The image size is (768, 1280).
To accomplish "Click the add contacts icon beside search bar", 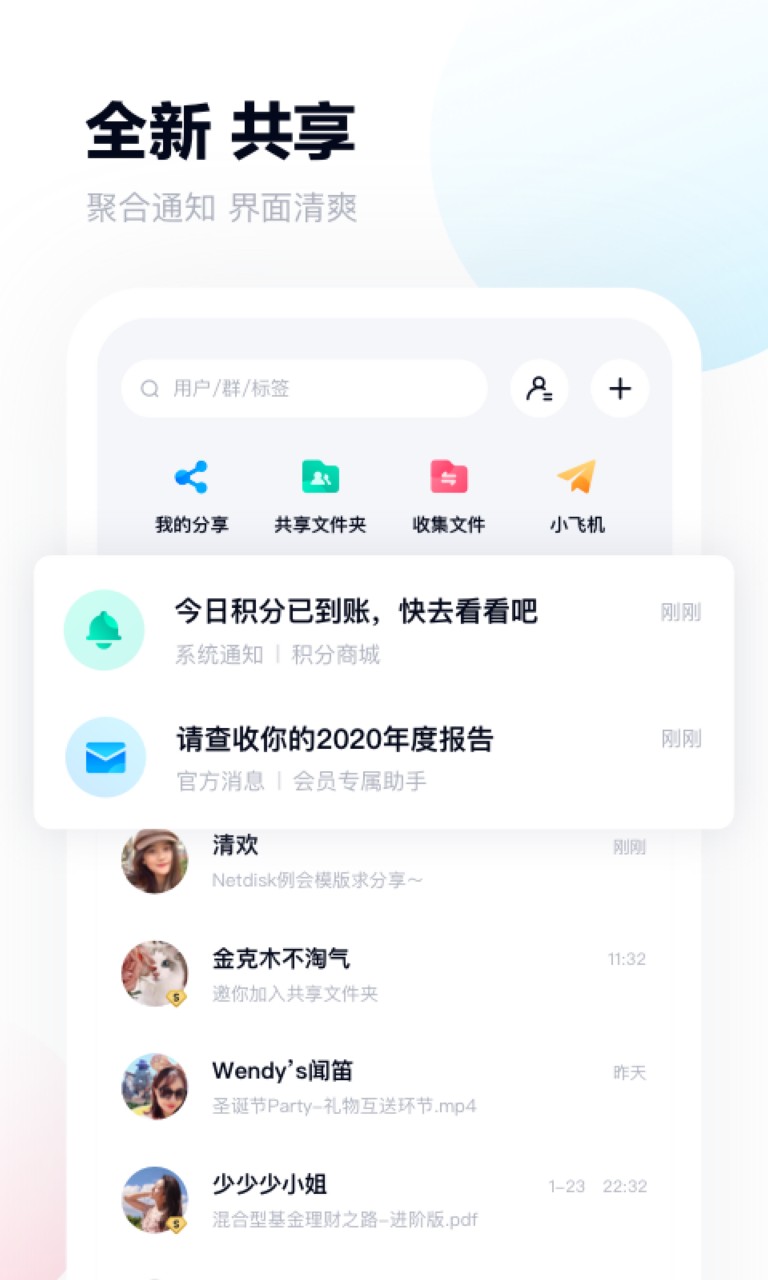I will [539, 389].
